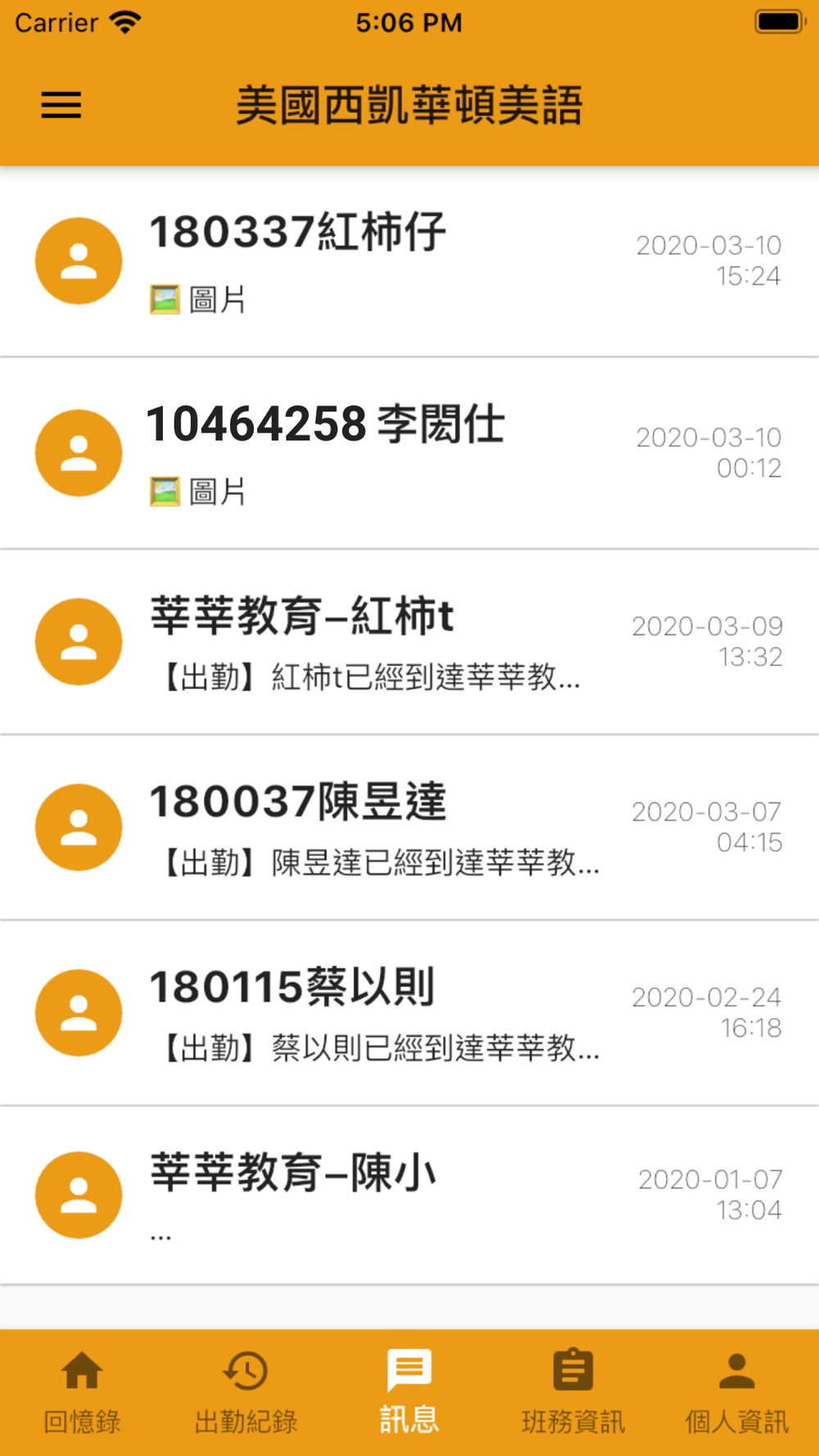Open the hamburger drawer menu
Viewport: 819px width, 1456px height.
[61, 105]
